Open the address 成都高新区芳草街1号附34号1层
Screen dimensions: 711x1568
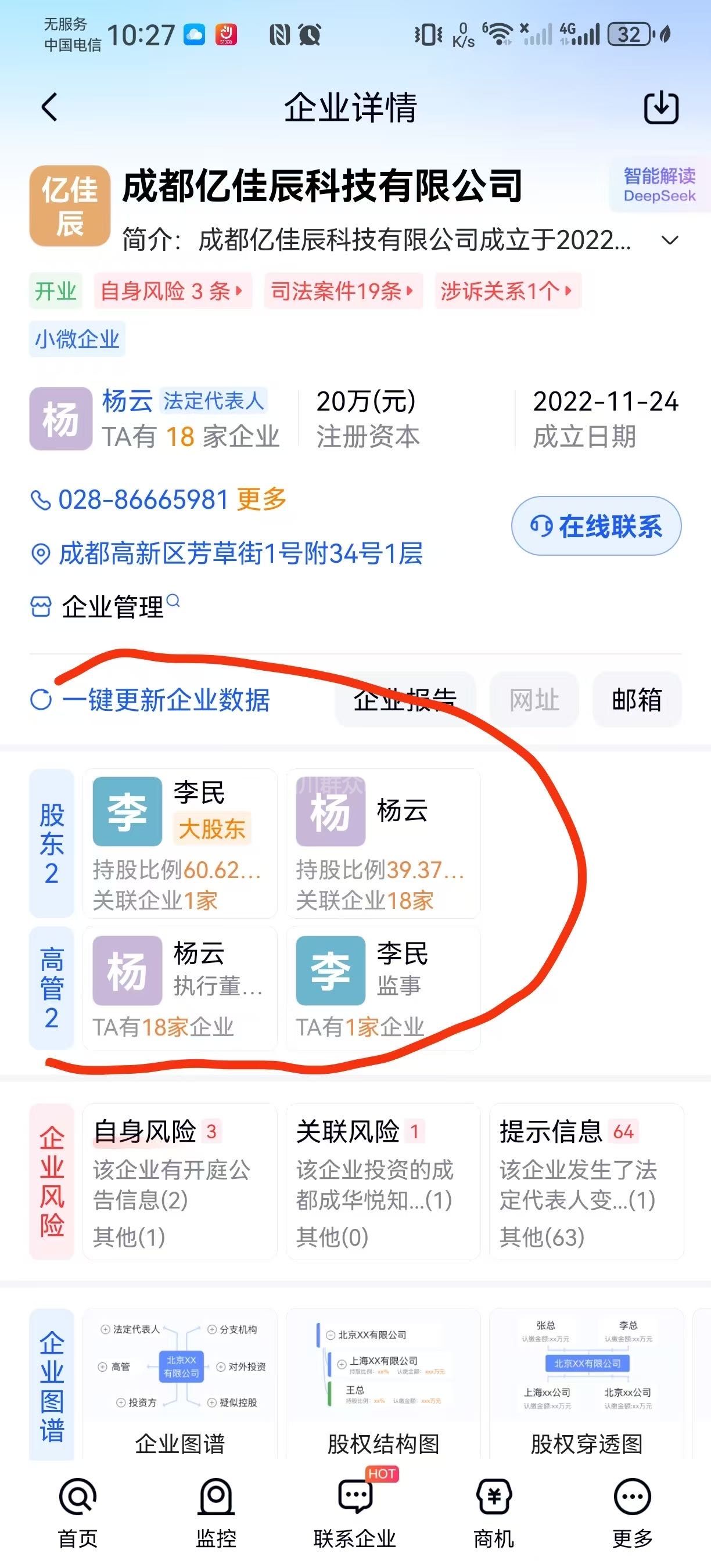click(240, 554)
